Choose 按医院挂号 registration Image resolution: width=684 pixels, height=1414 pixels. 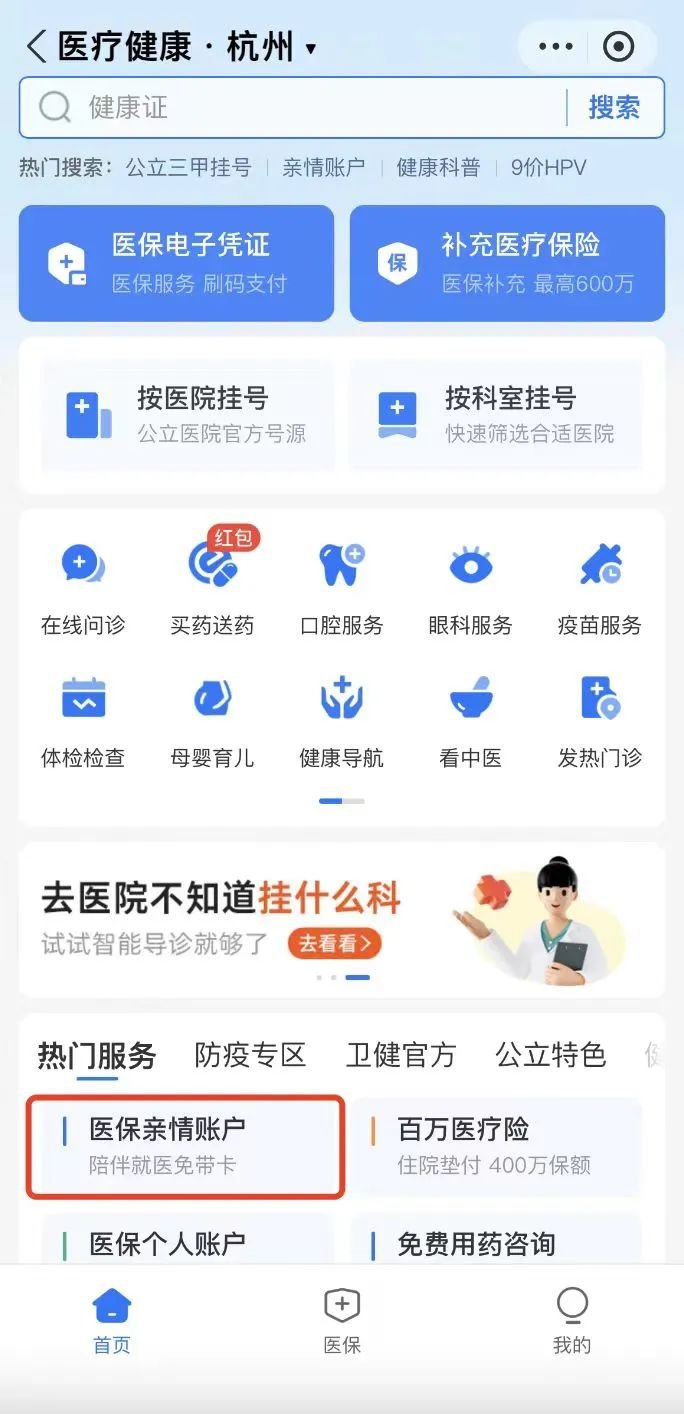188,415
